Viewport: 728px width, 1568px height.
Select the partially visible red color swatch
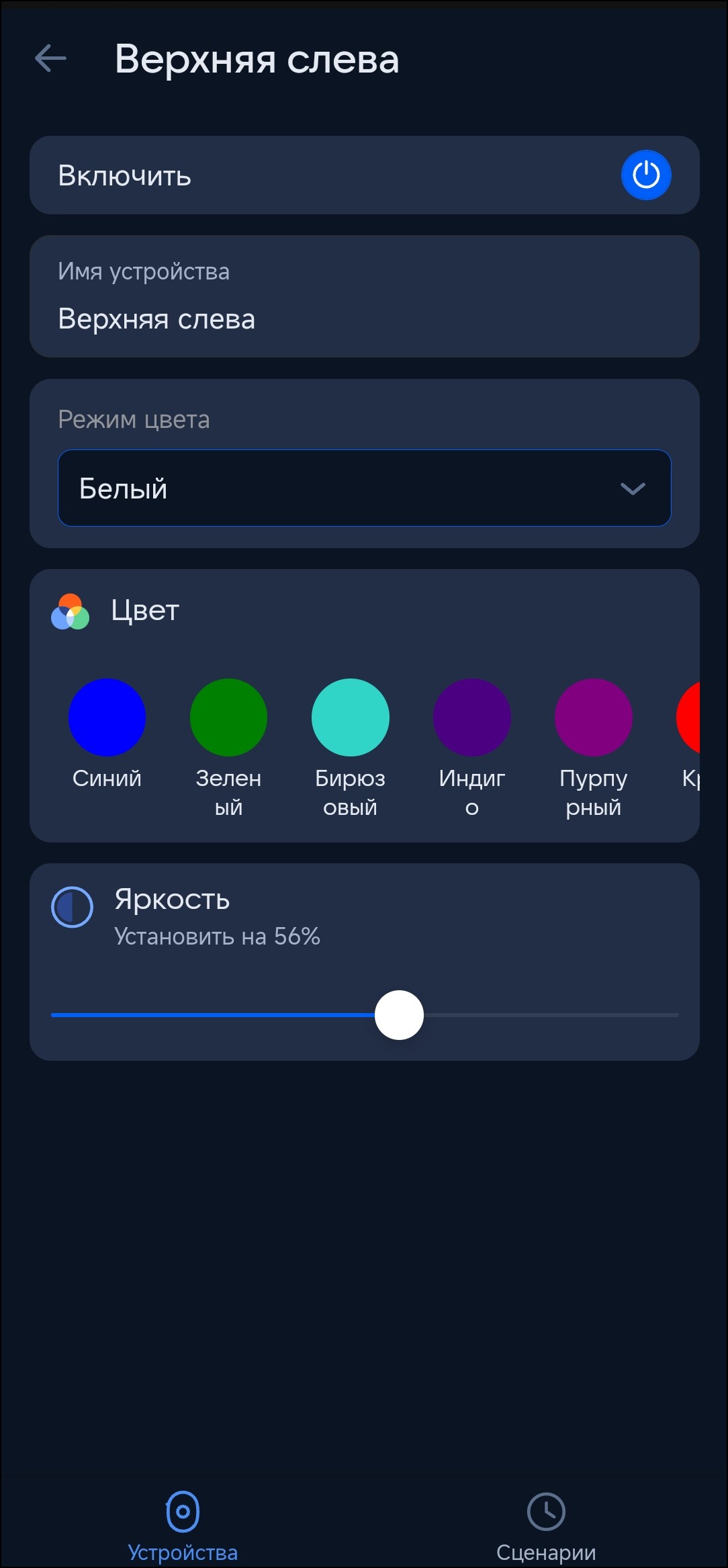[x=690, y=717]
